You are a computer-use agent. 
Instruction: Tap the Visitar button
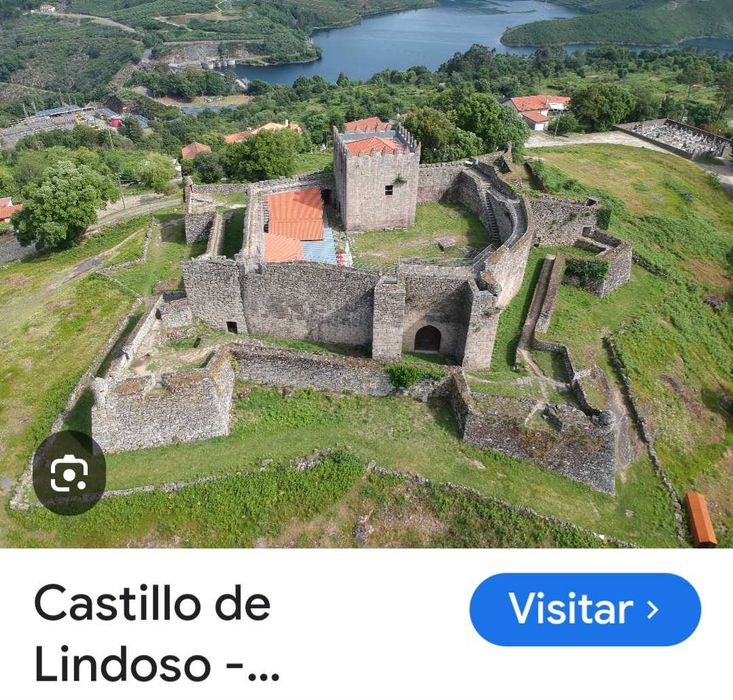pos(584,609)
